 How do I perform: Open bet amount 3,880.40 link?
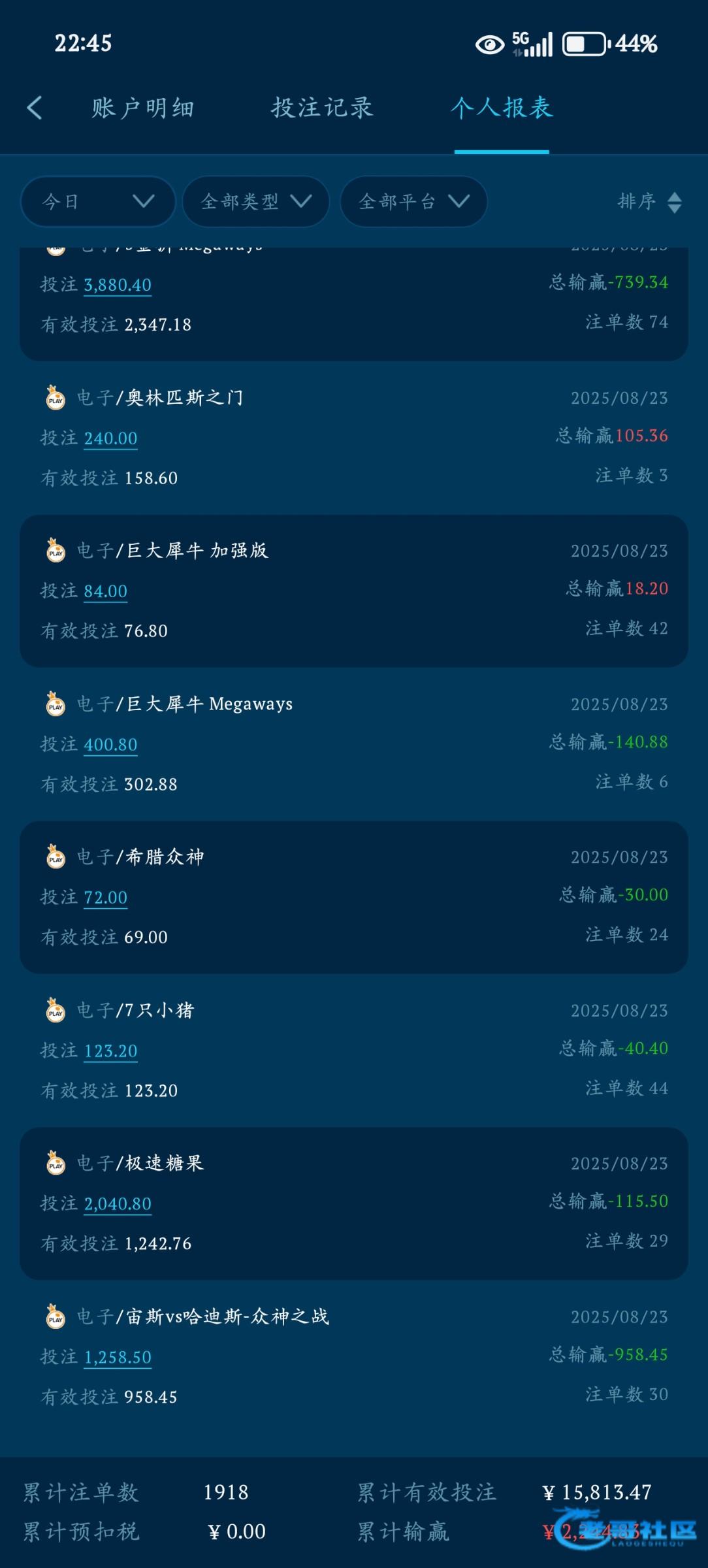(x=118, y=285)
